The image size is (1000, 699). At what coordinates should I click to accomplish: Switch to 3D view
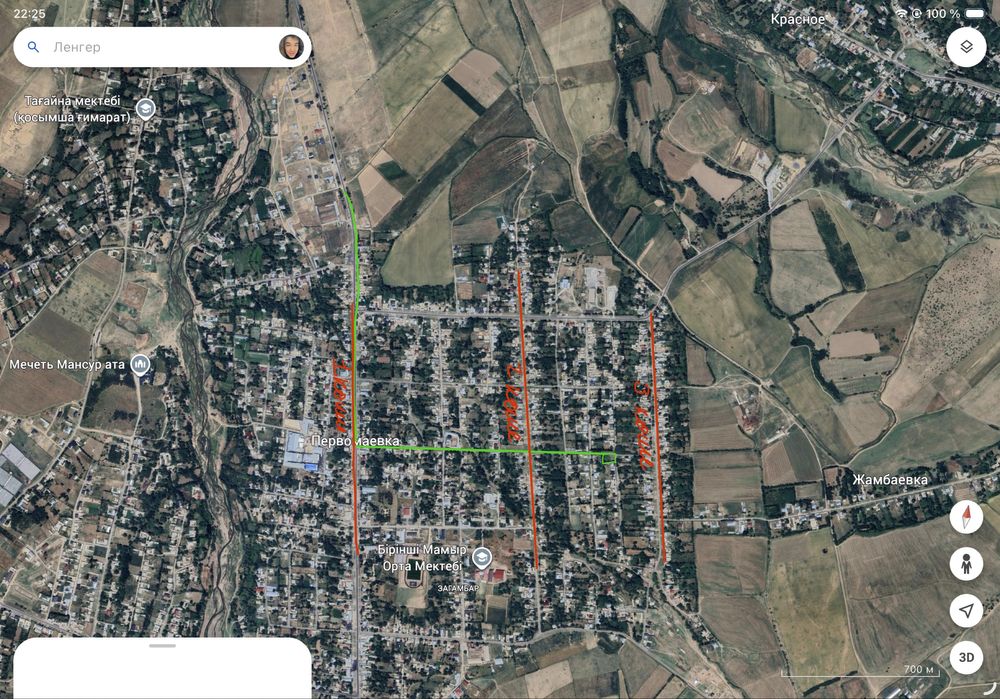point(966,657)
